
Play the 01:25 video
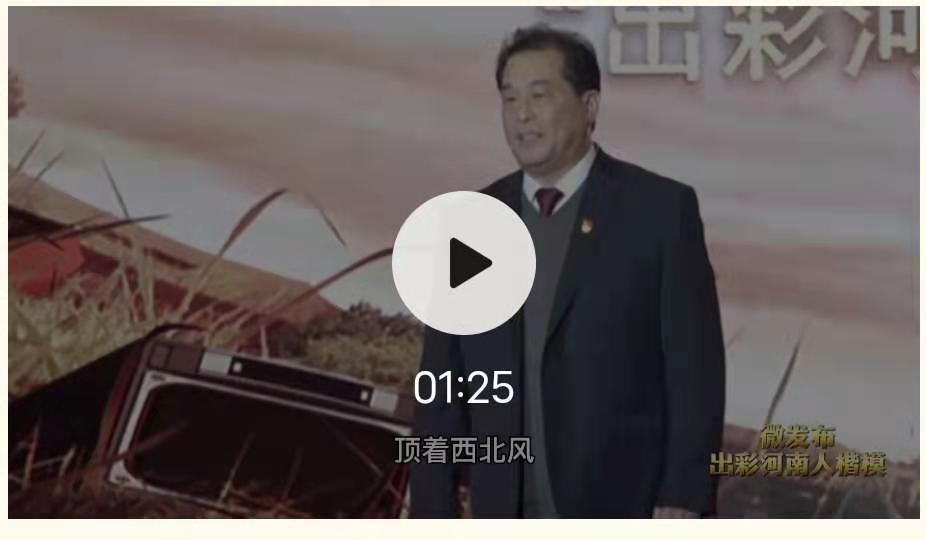464,263
